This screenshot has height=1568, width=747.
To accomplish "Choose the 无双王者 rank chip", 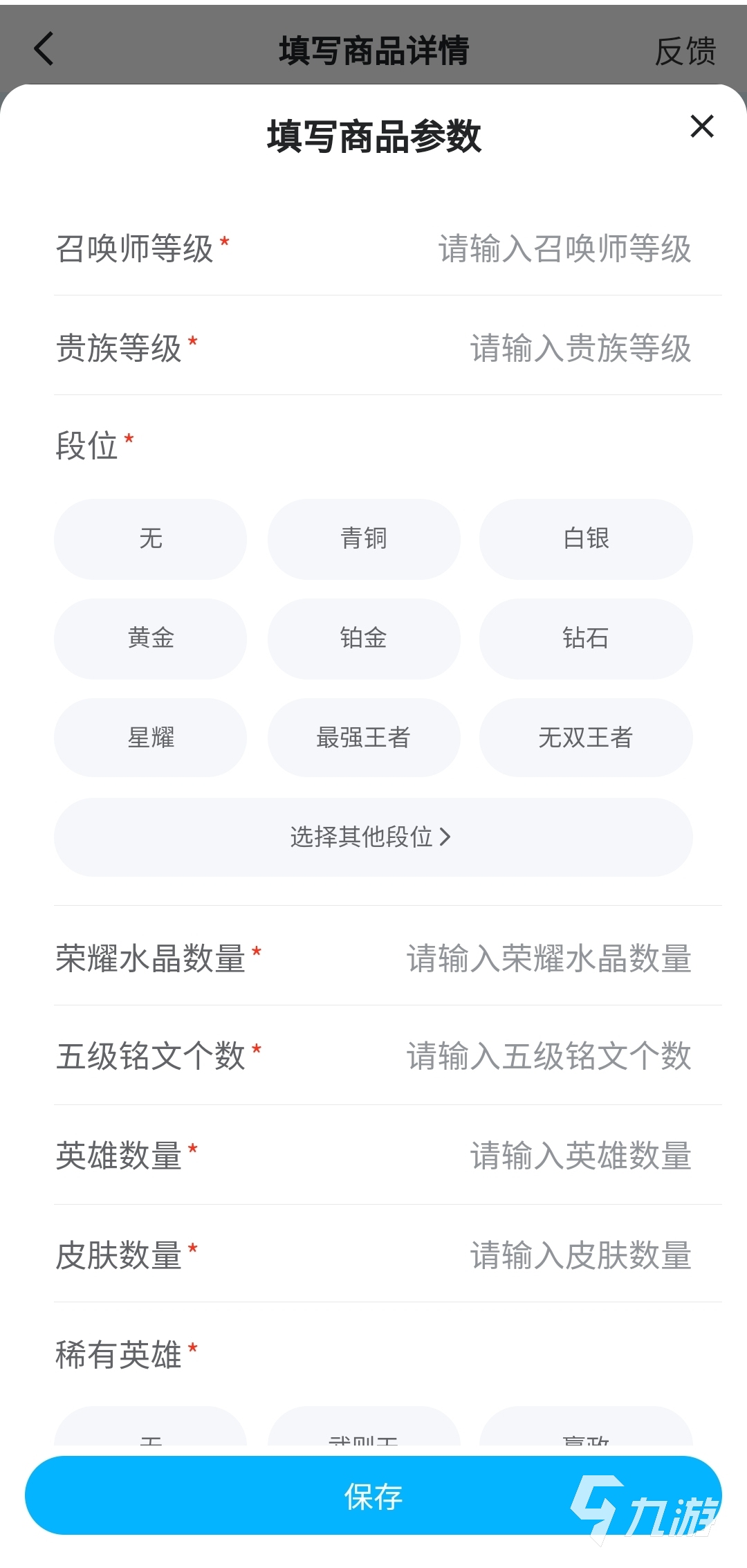I will click(586, 738).
